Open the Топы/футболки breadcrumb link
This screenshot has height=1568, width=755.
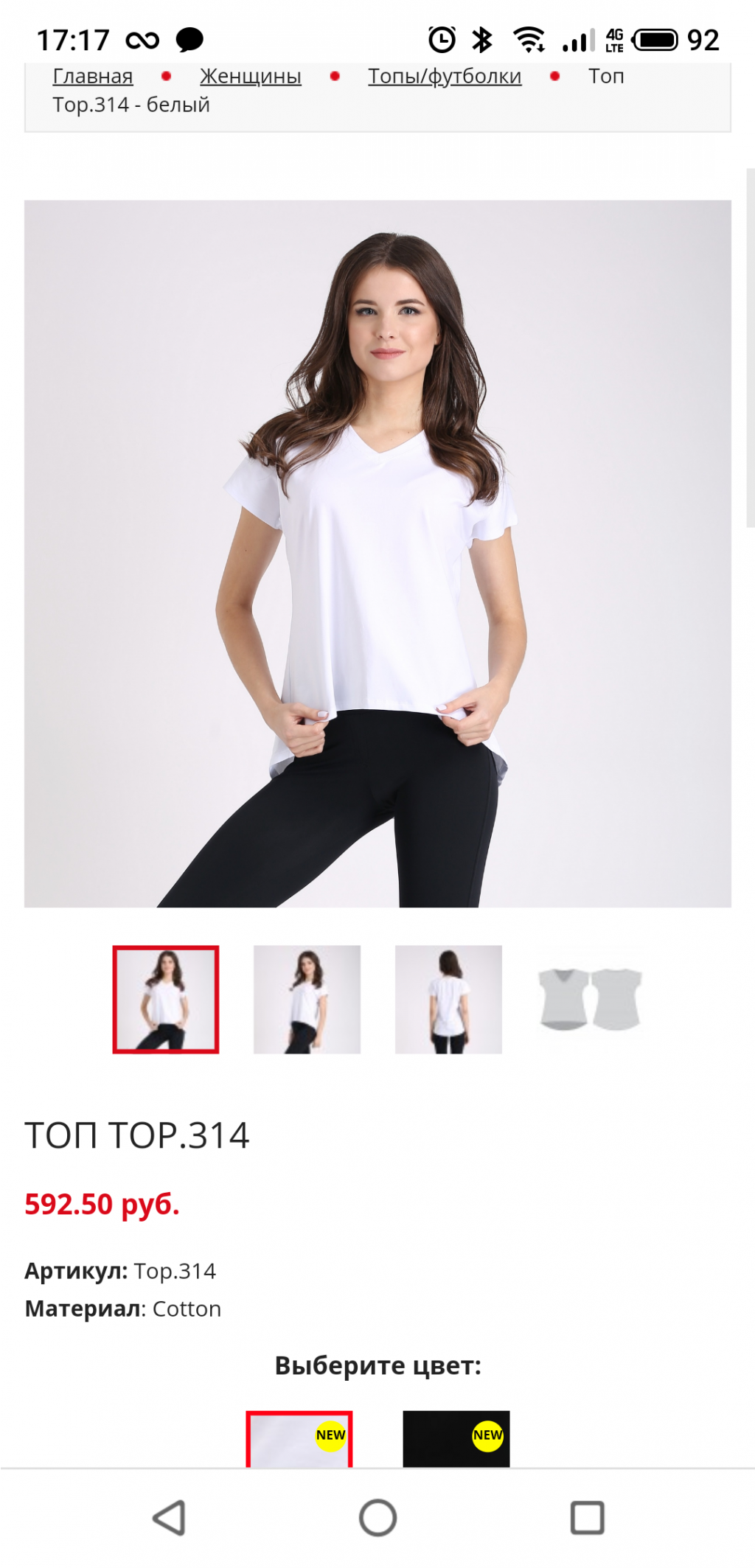[x=445, y=76]
